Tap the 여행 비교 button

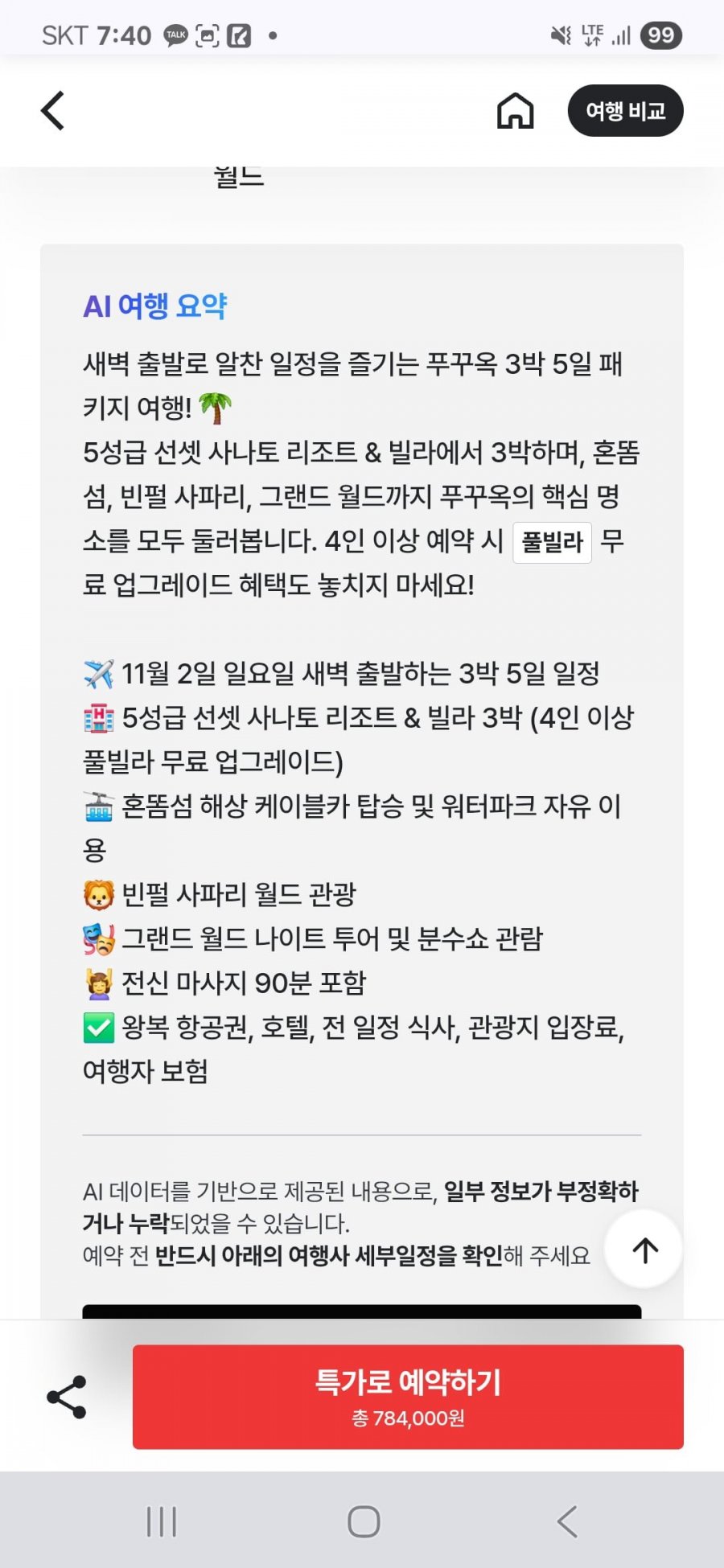coord(625,111)
